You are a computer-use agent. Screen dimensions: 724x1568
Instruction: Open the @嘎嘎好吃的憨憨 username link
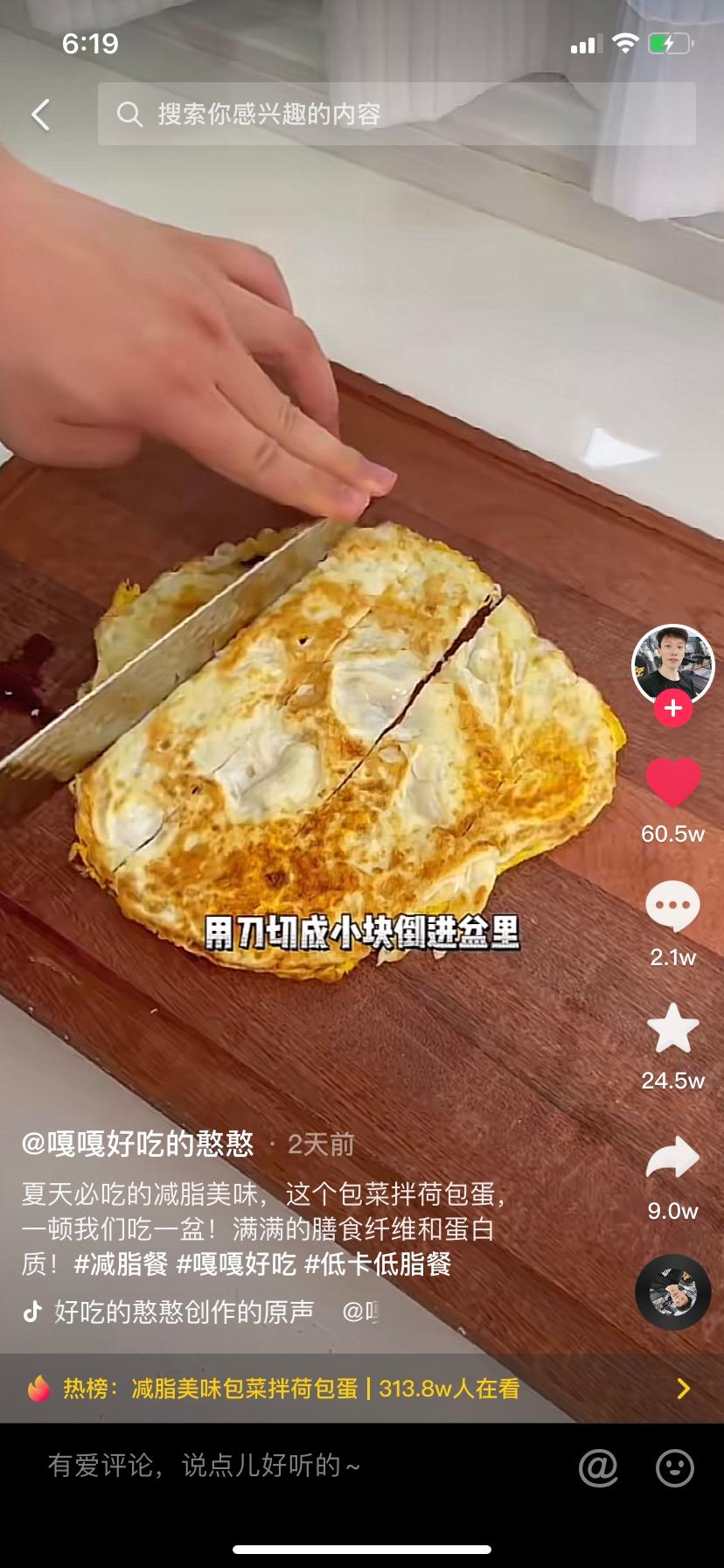click(138, 1144)
